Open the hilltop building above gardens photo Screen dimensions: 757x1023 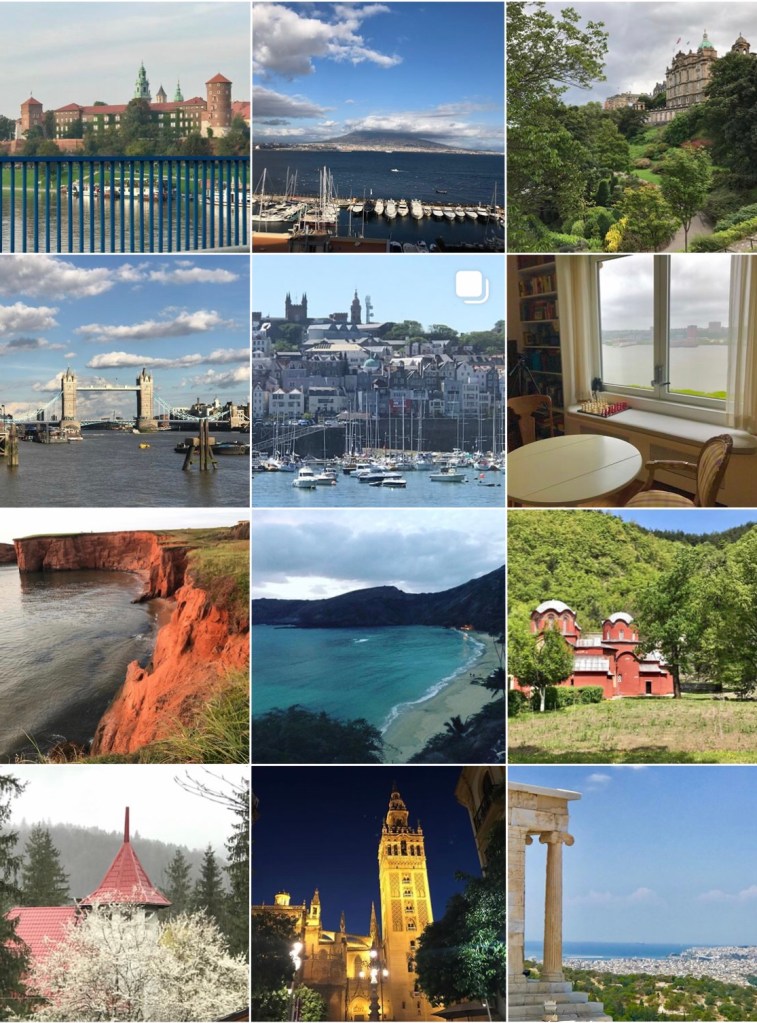pyautogui.click(x=631, y=127)
